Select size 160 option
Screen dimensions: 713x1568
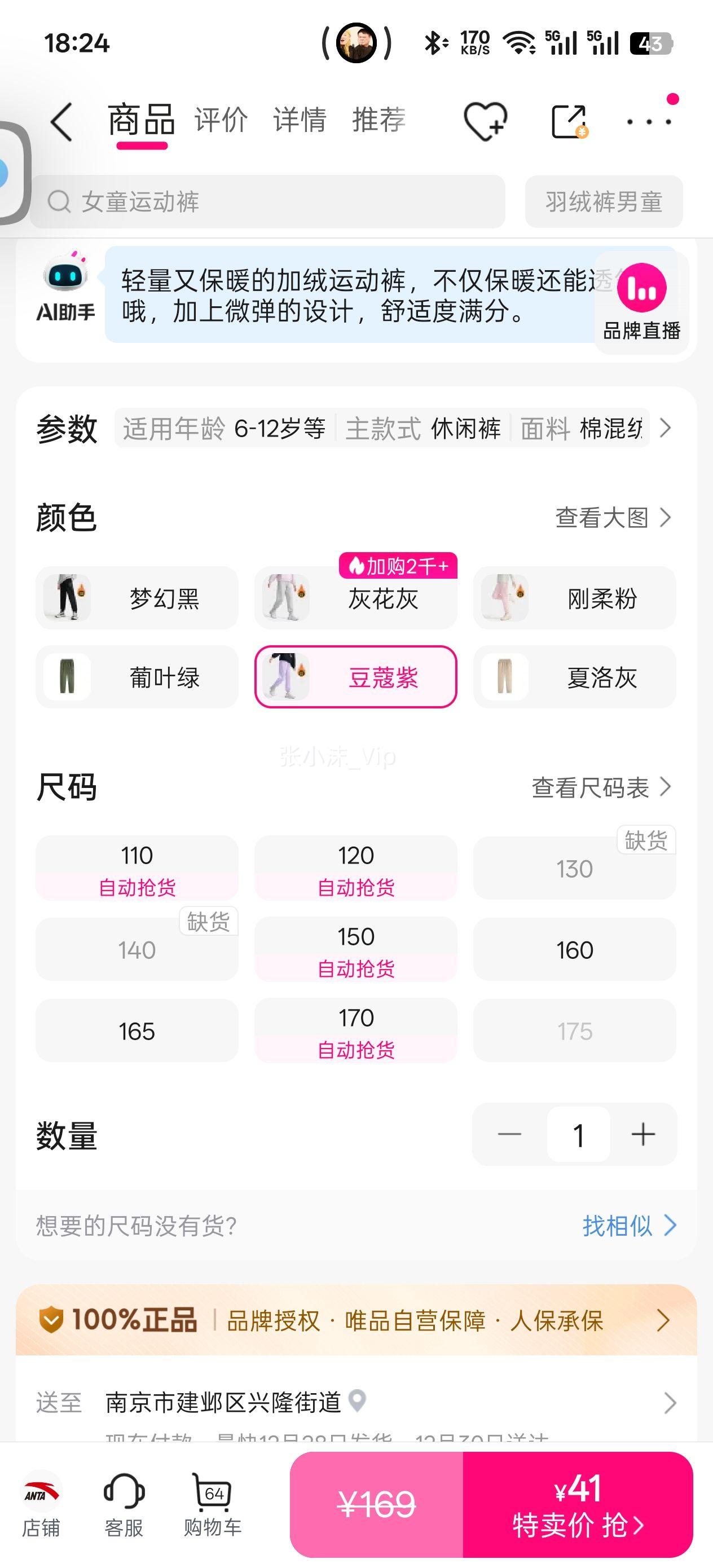[573, 950]
